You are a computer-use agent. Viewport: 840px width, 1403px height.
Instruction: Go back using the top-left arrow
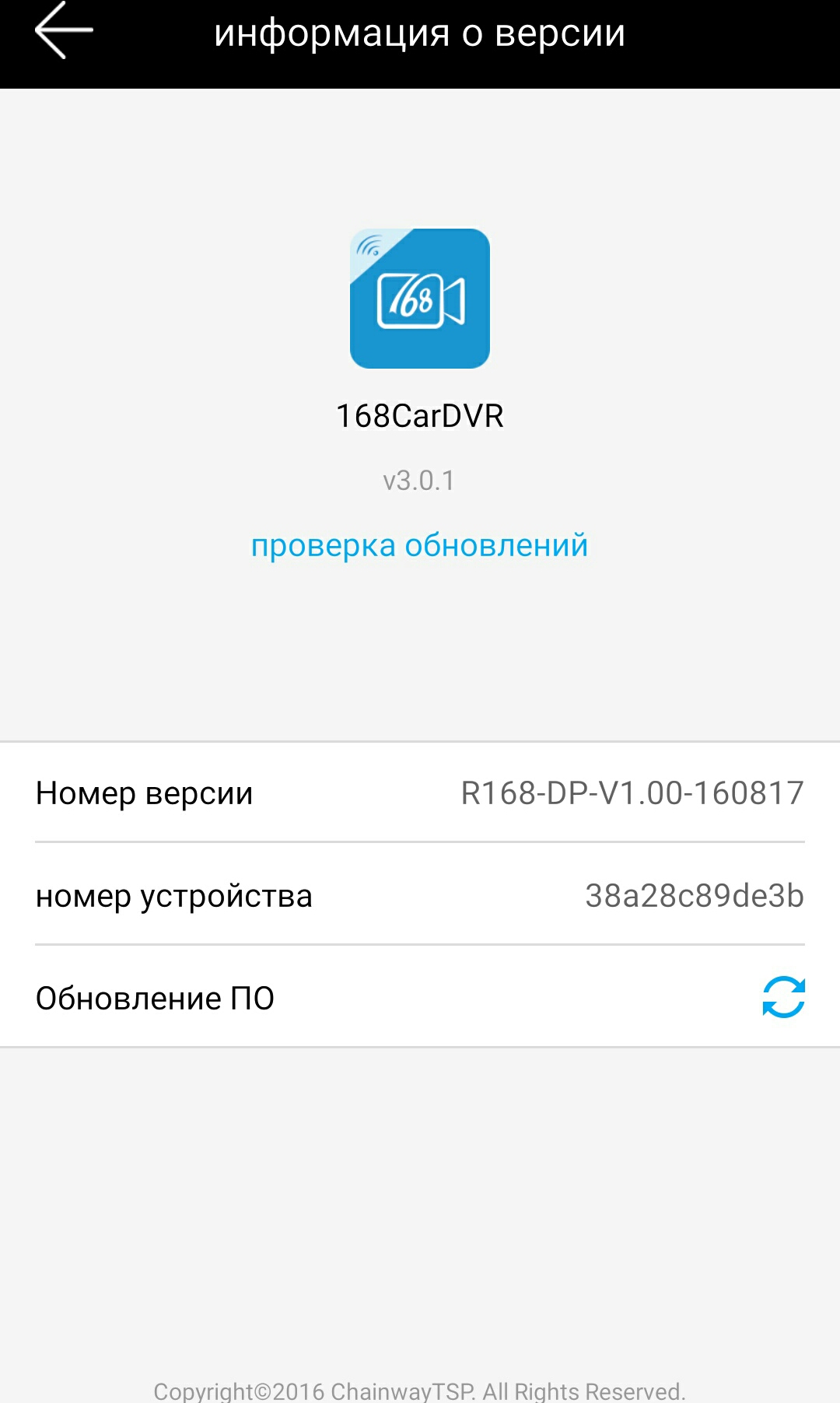[64, 31]
